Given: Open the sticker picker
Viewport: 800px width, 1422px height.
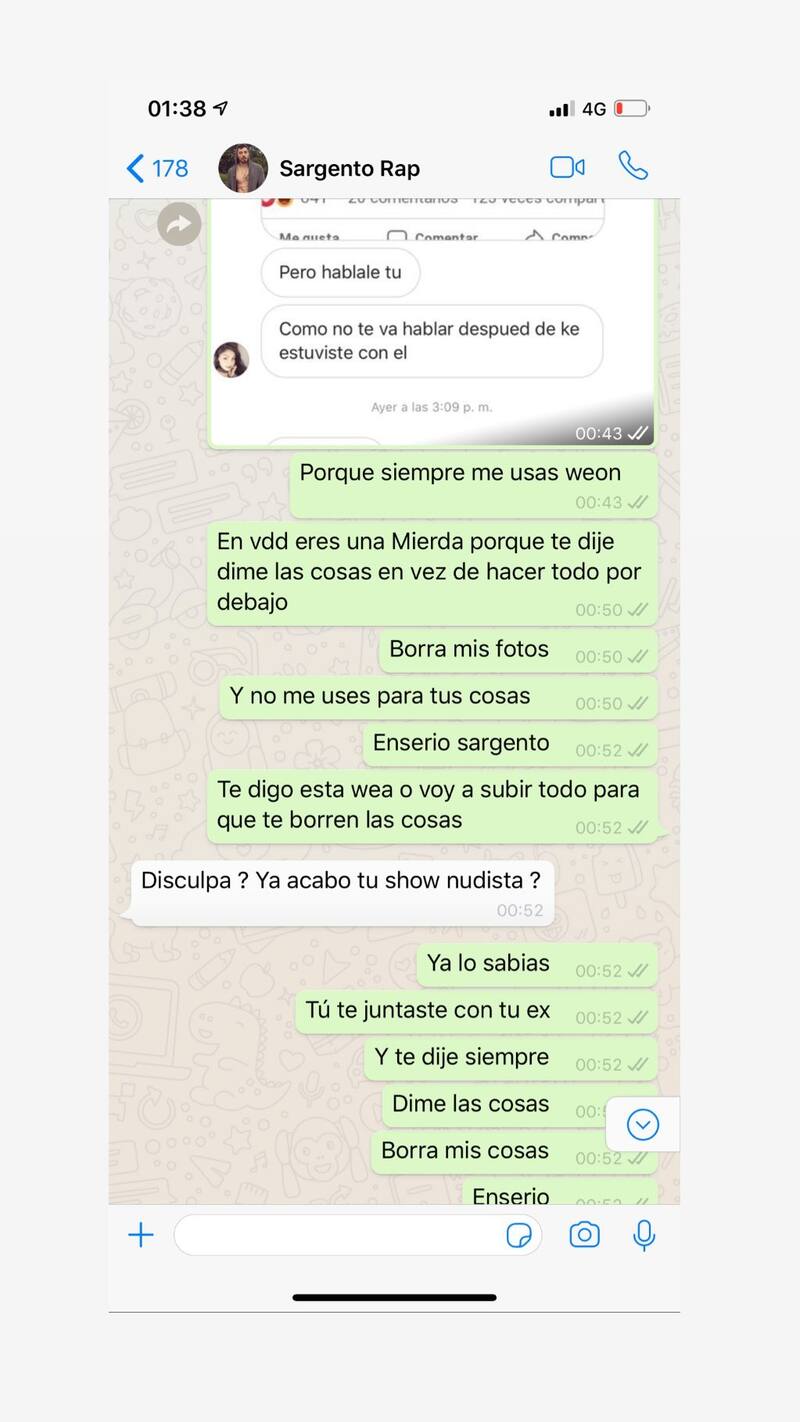Looking at the screenshot, I should (519, 1236).
